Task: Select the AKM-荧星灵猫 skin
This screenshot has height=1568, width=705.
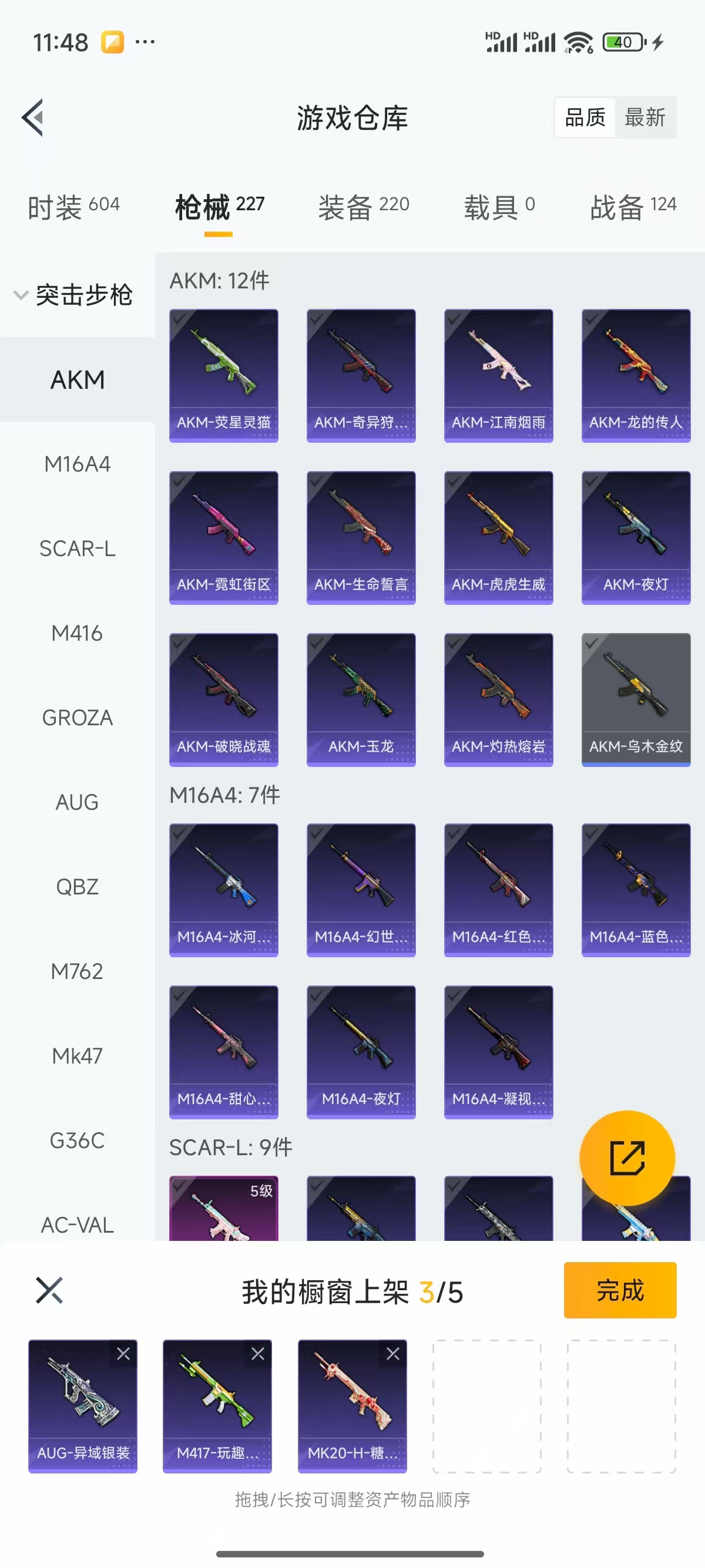Action: click(x=223, y=375)
